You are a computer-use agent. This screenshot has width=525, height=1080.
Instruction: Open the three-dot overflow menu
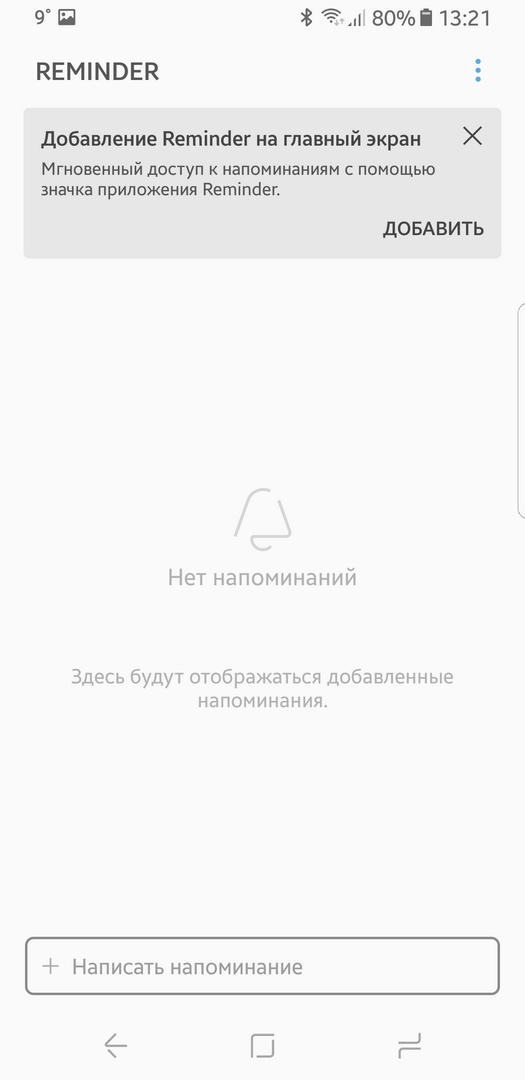477,71
